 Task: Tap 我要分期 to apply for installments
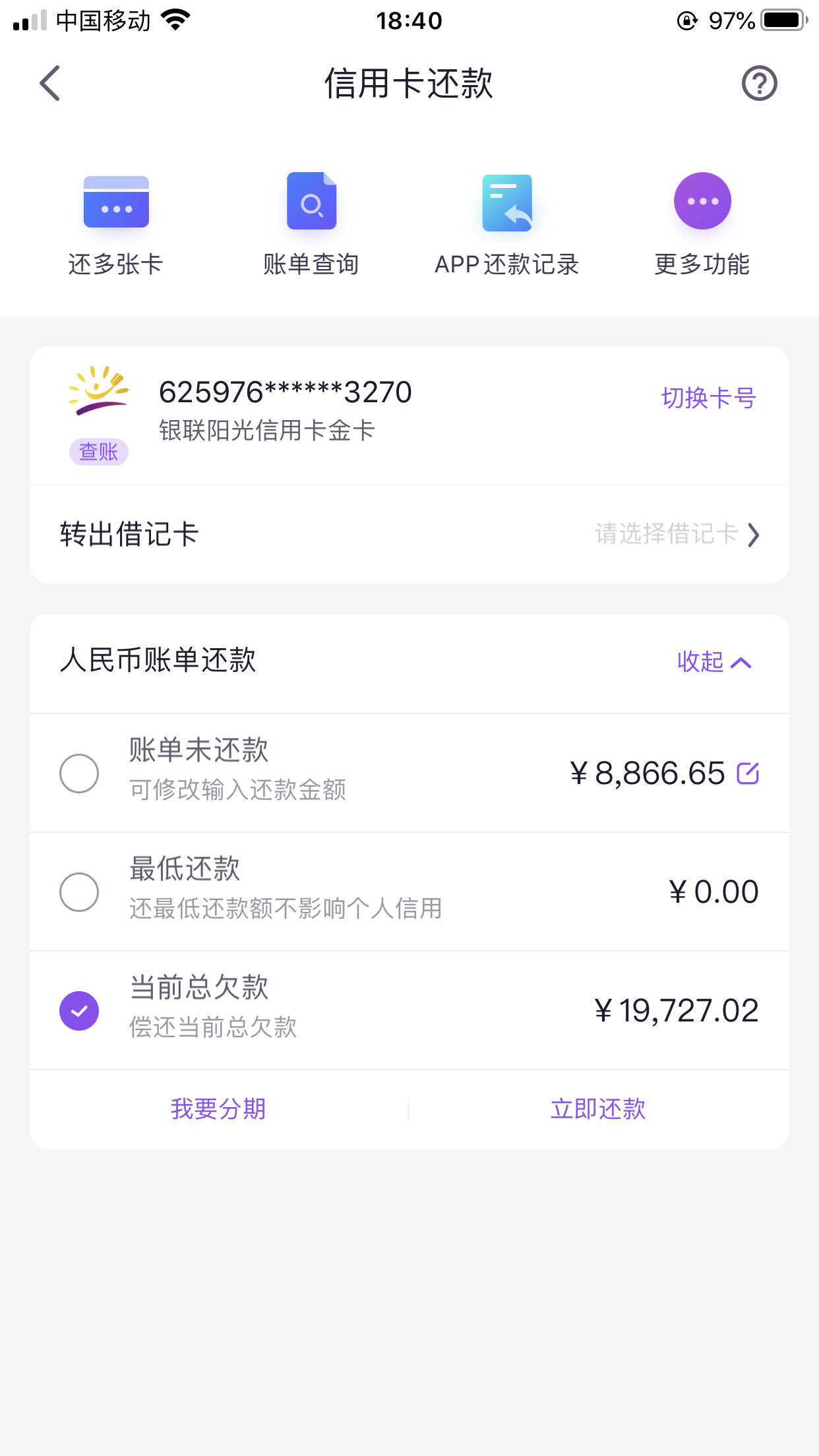(218, 1109)
